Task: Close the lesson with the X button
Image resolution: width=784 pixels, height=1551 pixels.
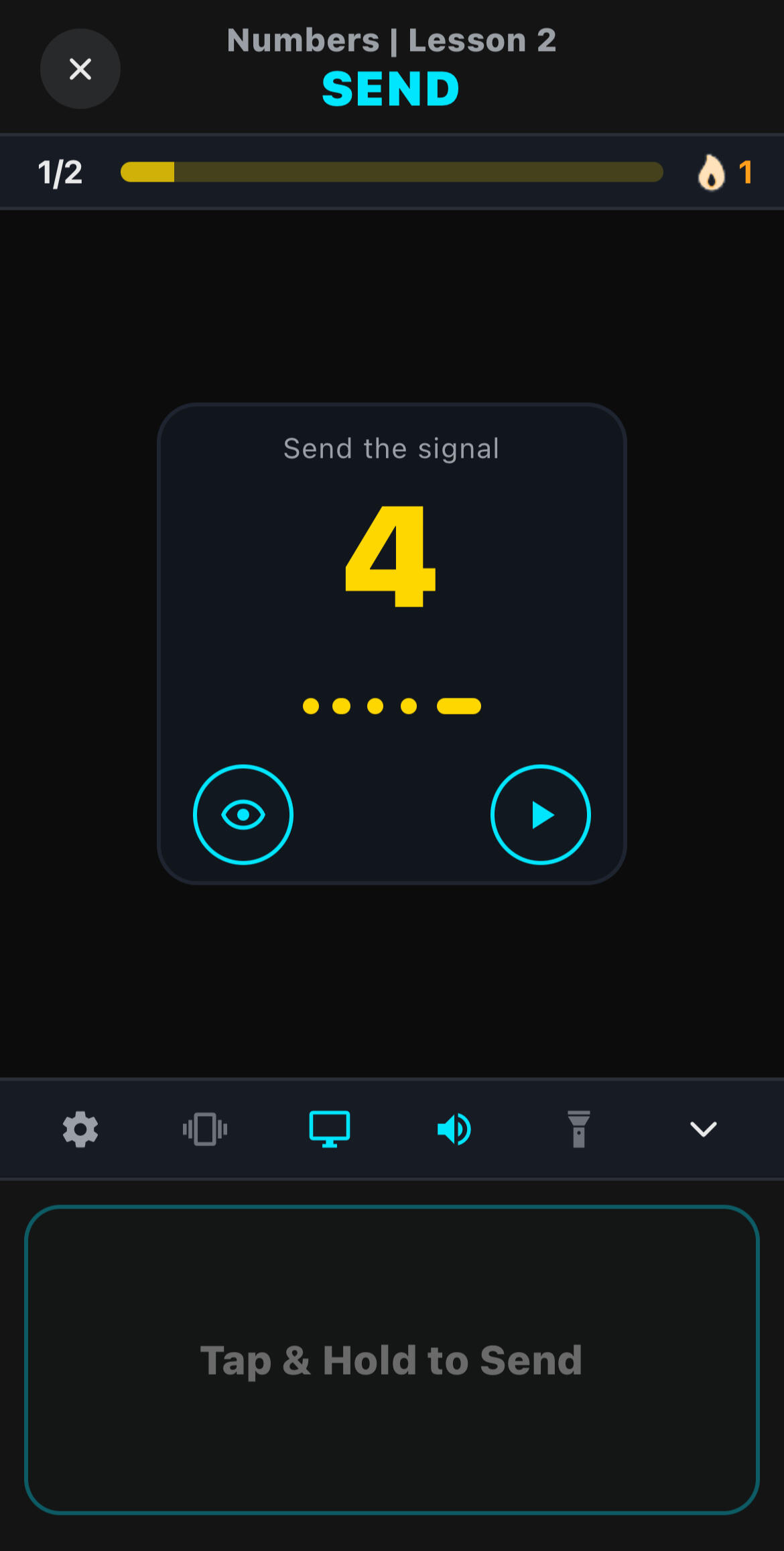Action: tap(80, 69)
